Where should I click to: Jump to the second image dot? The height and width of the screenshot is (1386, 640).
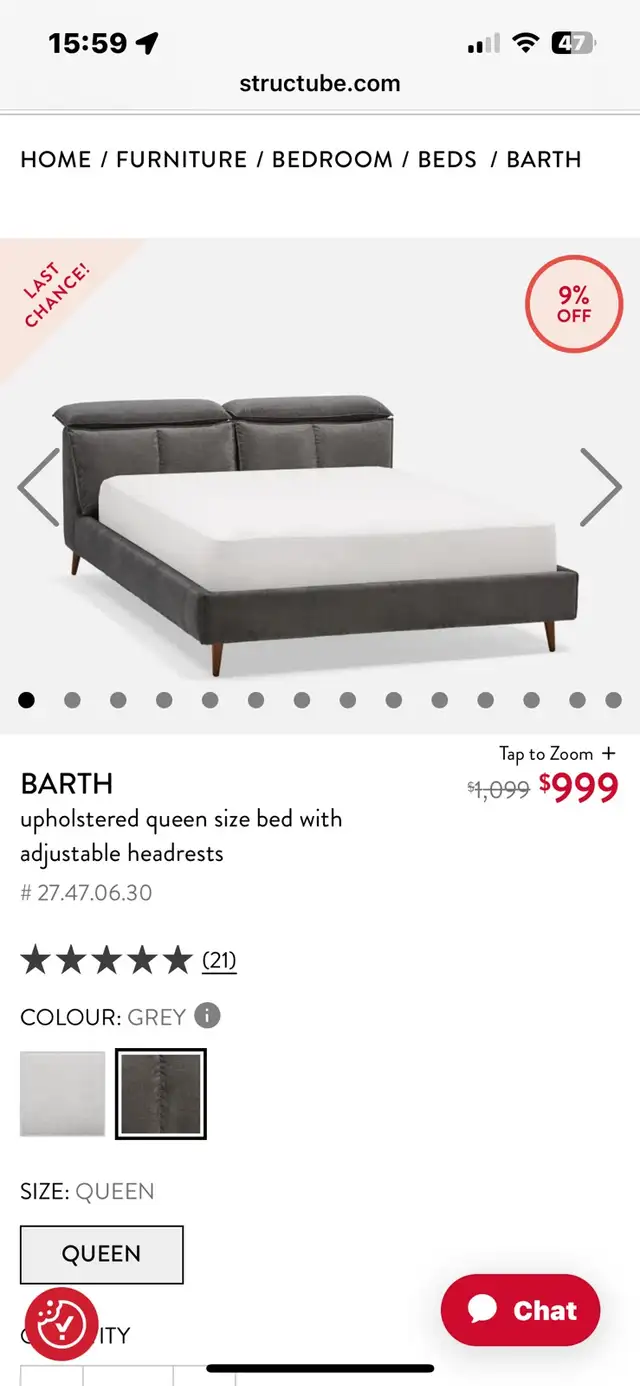click(72, 700)
